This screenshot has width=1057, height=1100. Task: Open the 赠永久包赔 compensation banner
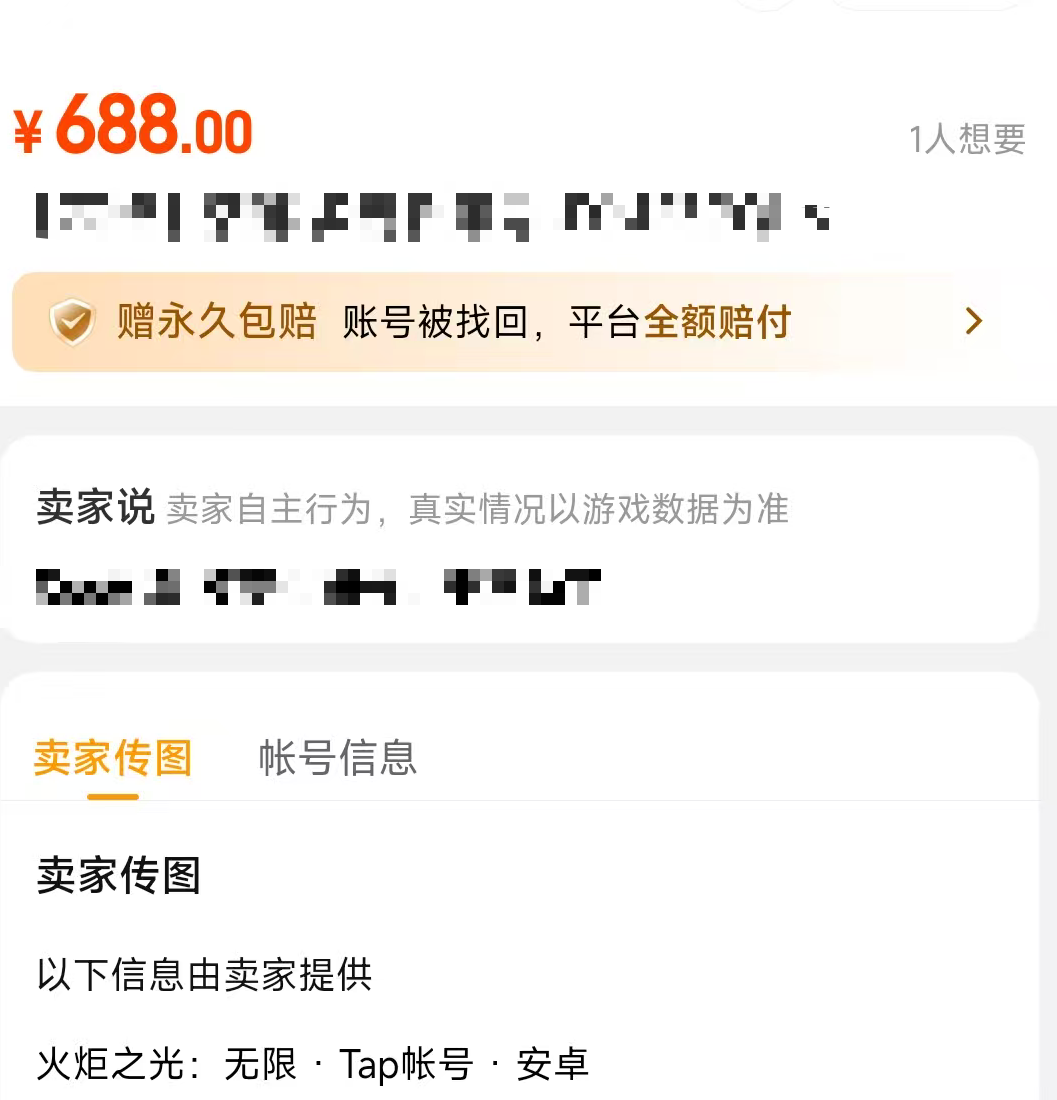(x=520, y=322)
